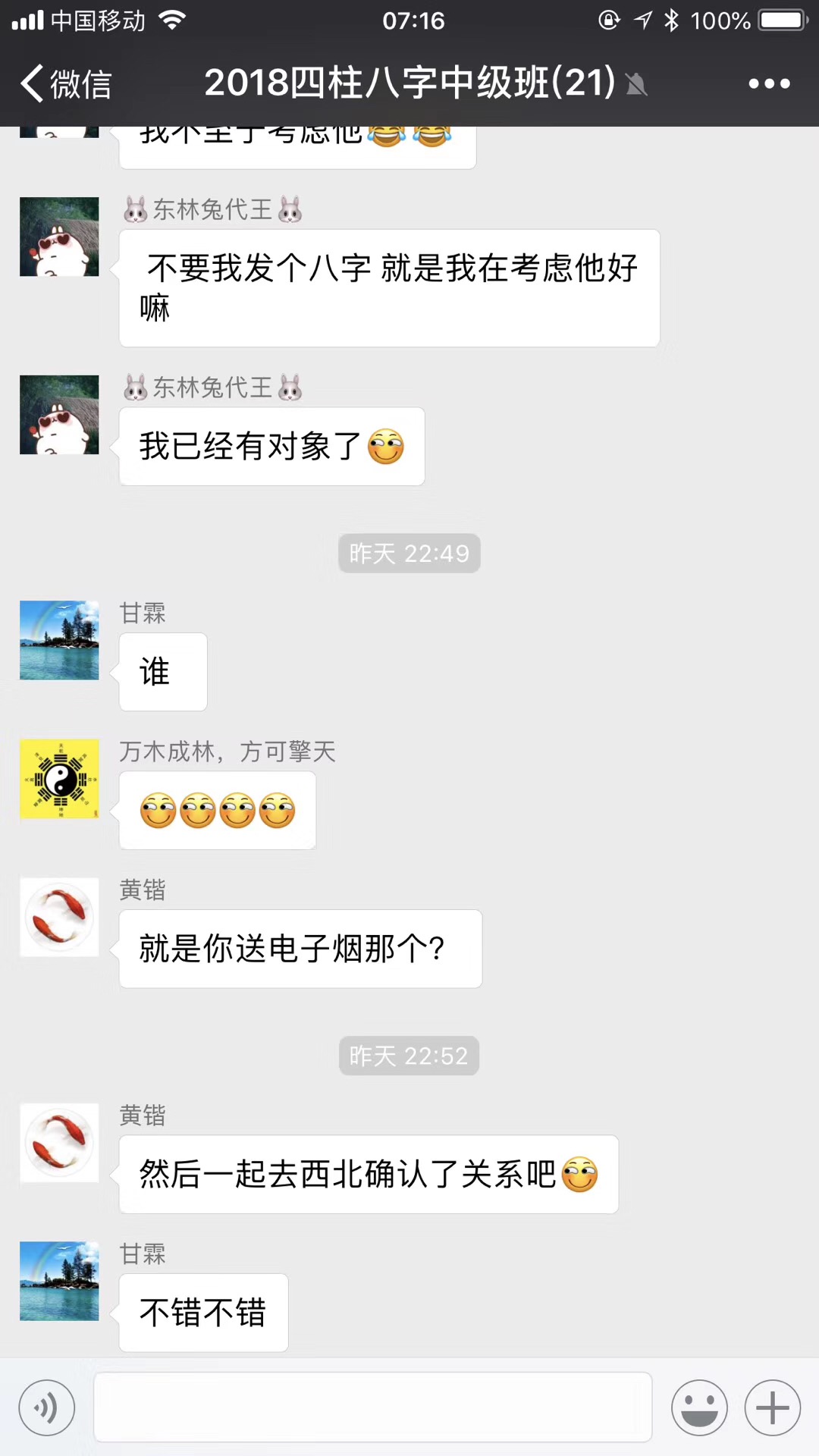Open 甘霖's avatar beside the 谁 message
Screen dimensions: 819x1456
coord(59,640)
